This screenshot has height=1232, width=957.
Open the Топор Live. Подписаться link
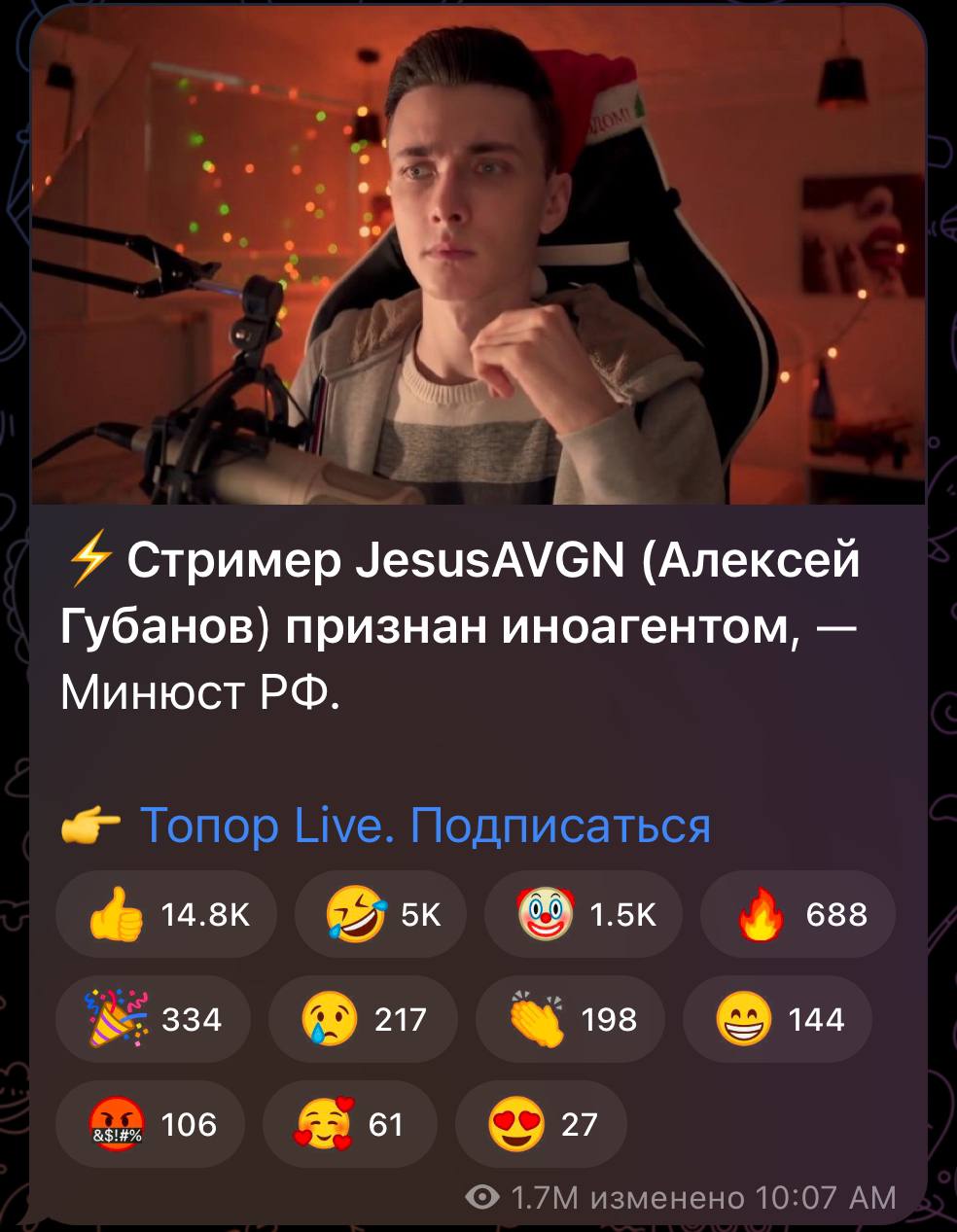[x=425, y=826]
